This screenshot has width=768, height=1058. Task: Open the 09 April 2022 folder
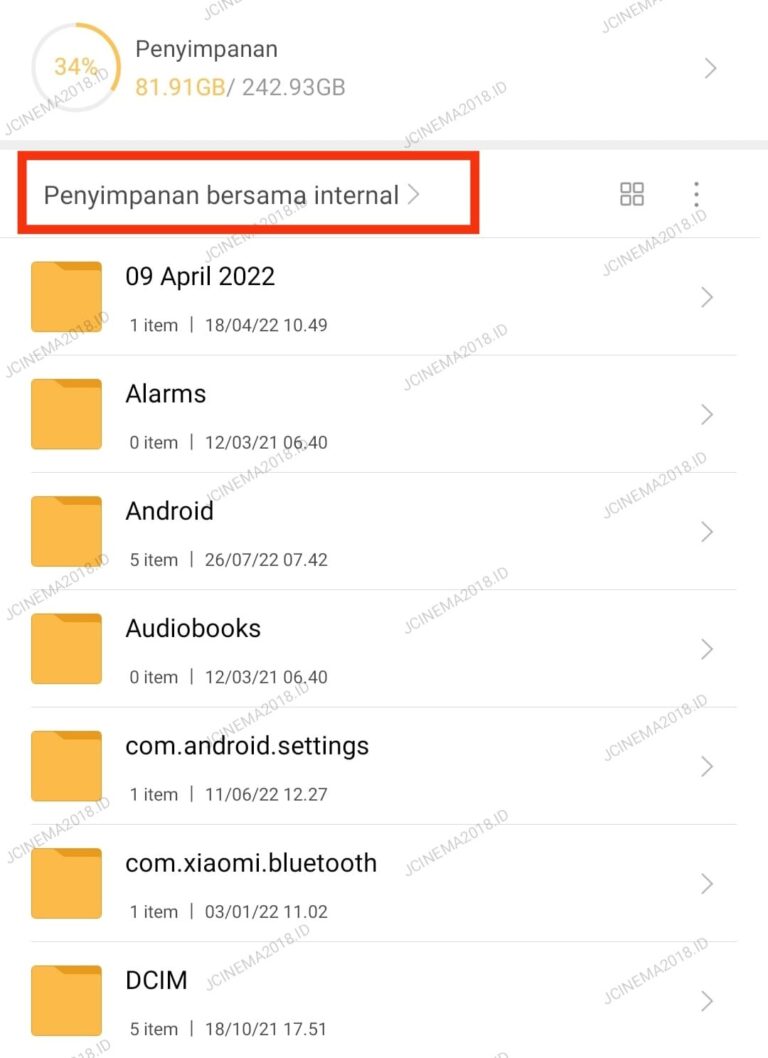(x=384, y=297)
